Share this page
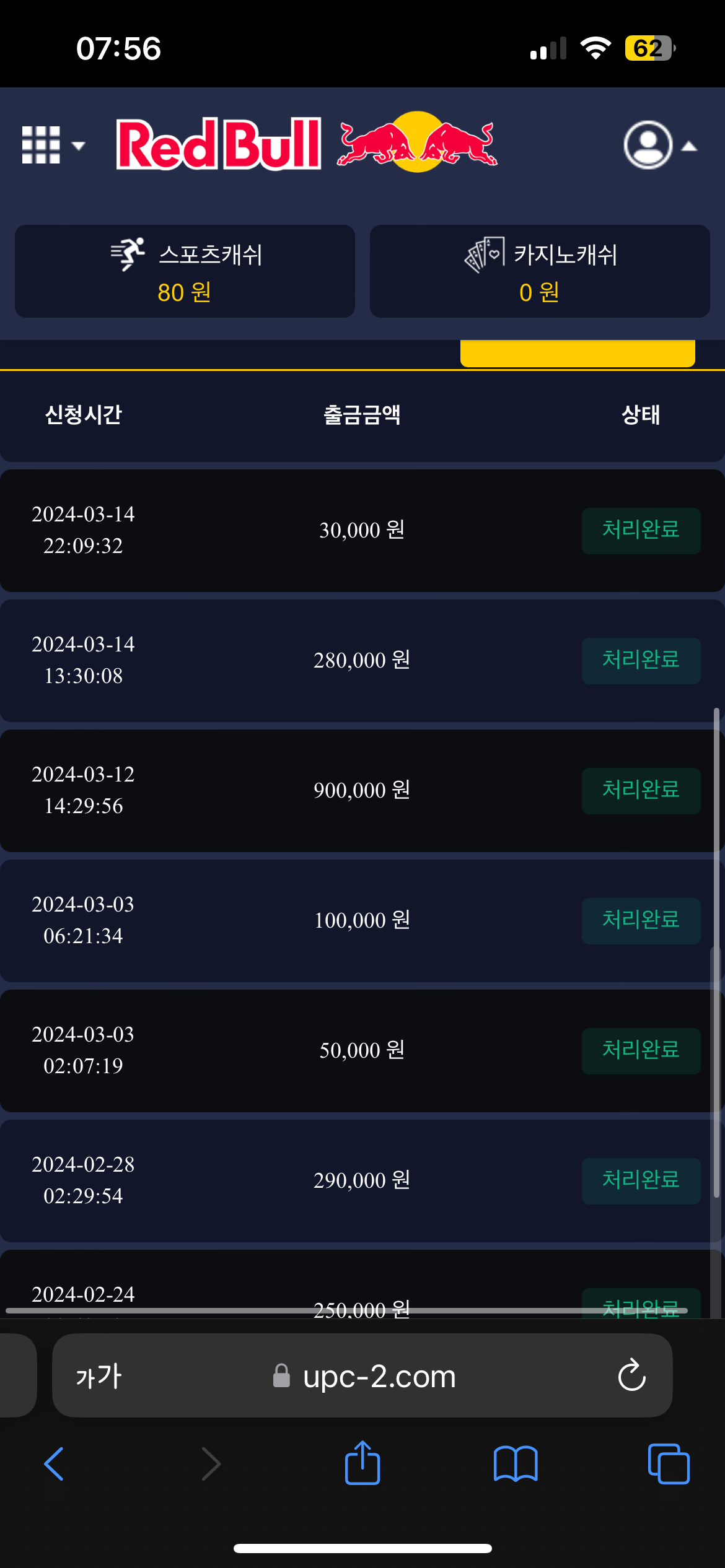The image size is (725, 1568). (x=362, y=1463)
